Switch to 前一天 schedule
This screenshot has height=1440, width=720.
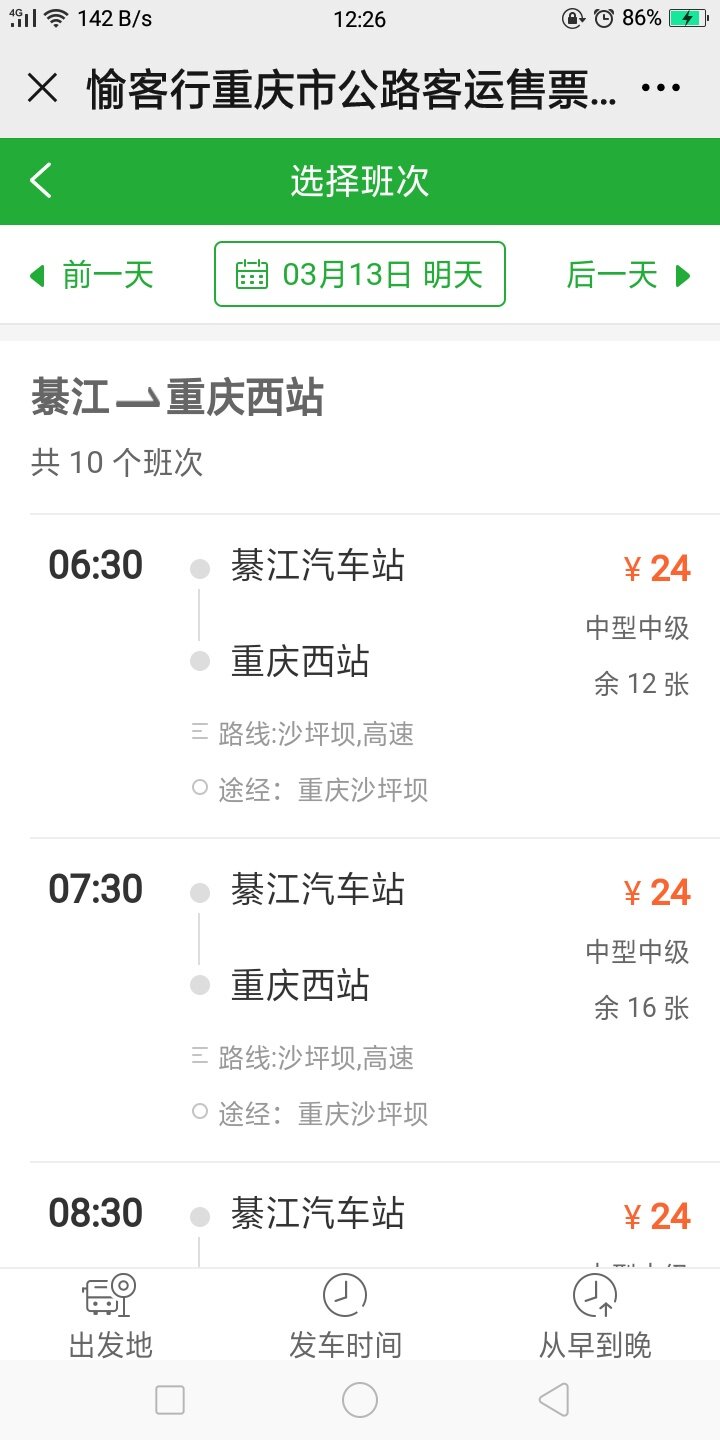[92, 275]
